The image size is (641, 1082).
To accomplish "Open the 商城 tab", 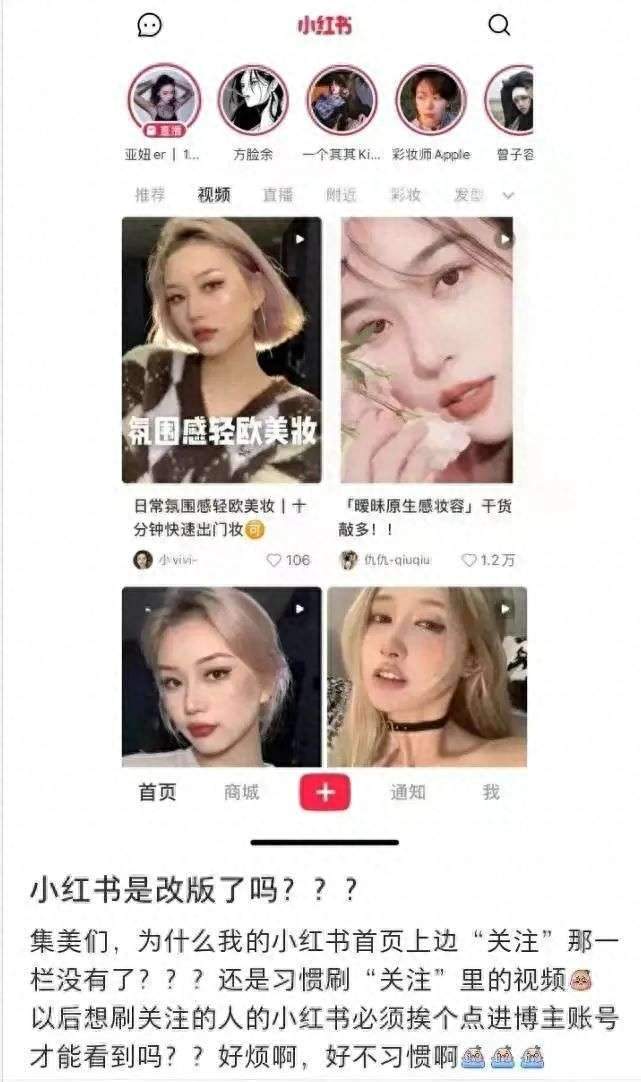I will [x=241, y=793].
